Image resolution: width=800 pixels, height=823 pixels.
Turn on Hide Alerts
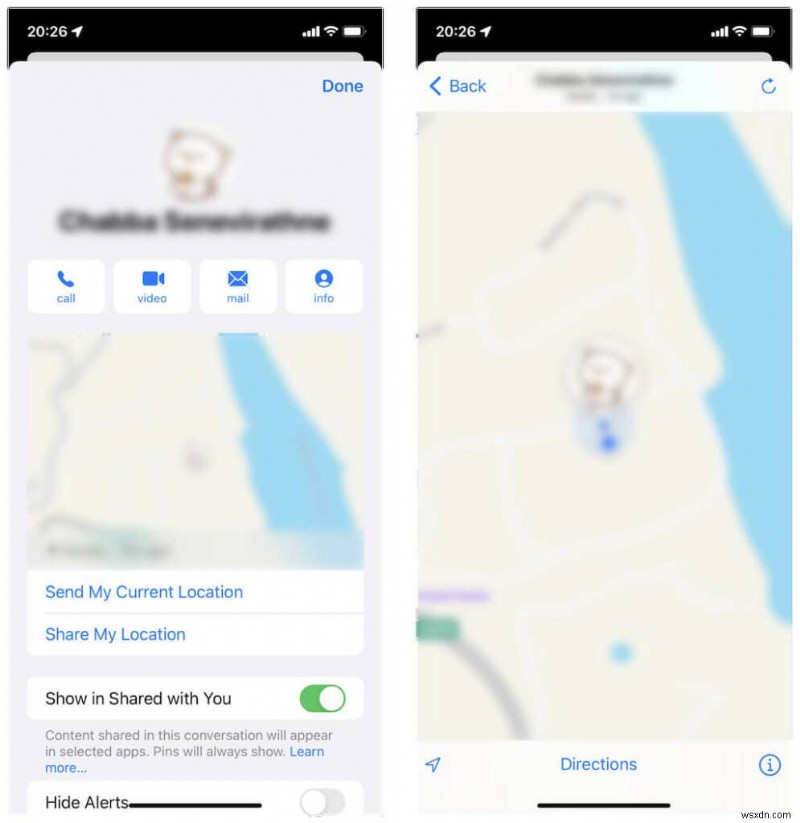(322, 801)
